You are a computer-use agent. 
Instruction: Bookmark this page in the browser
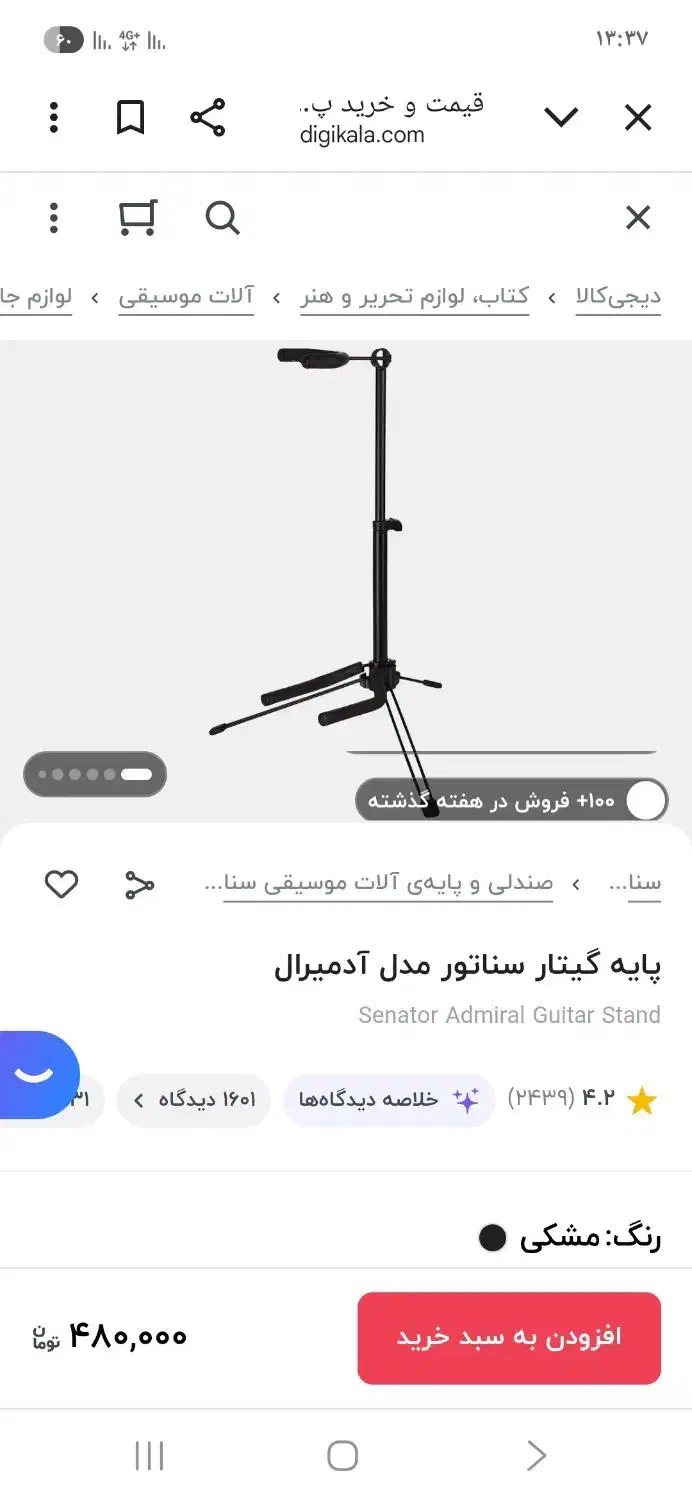(x=130, y=118)
